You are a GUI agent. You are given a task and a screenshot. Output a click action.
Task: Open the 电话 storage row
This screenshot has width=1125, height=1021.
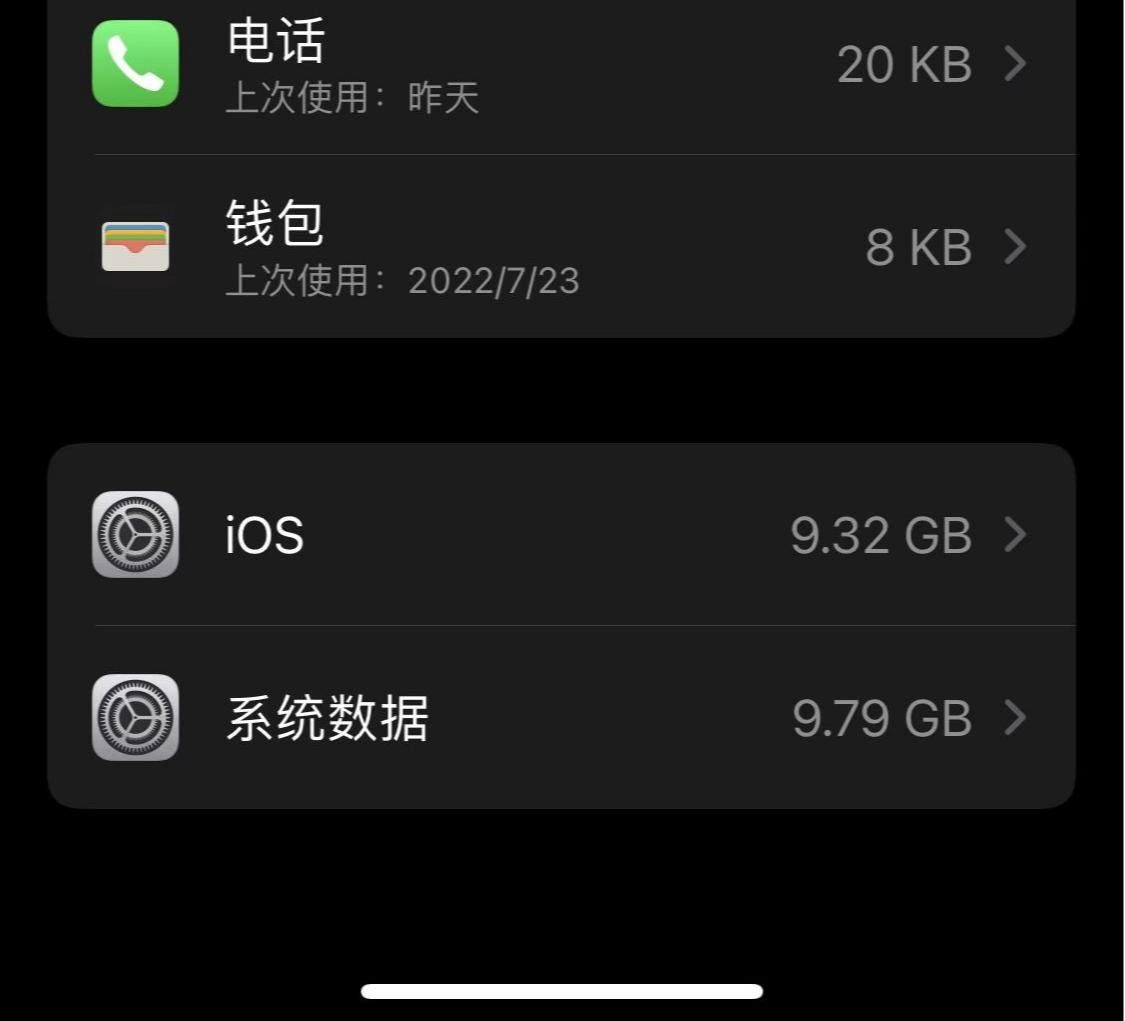pos(560,65)
